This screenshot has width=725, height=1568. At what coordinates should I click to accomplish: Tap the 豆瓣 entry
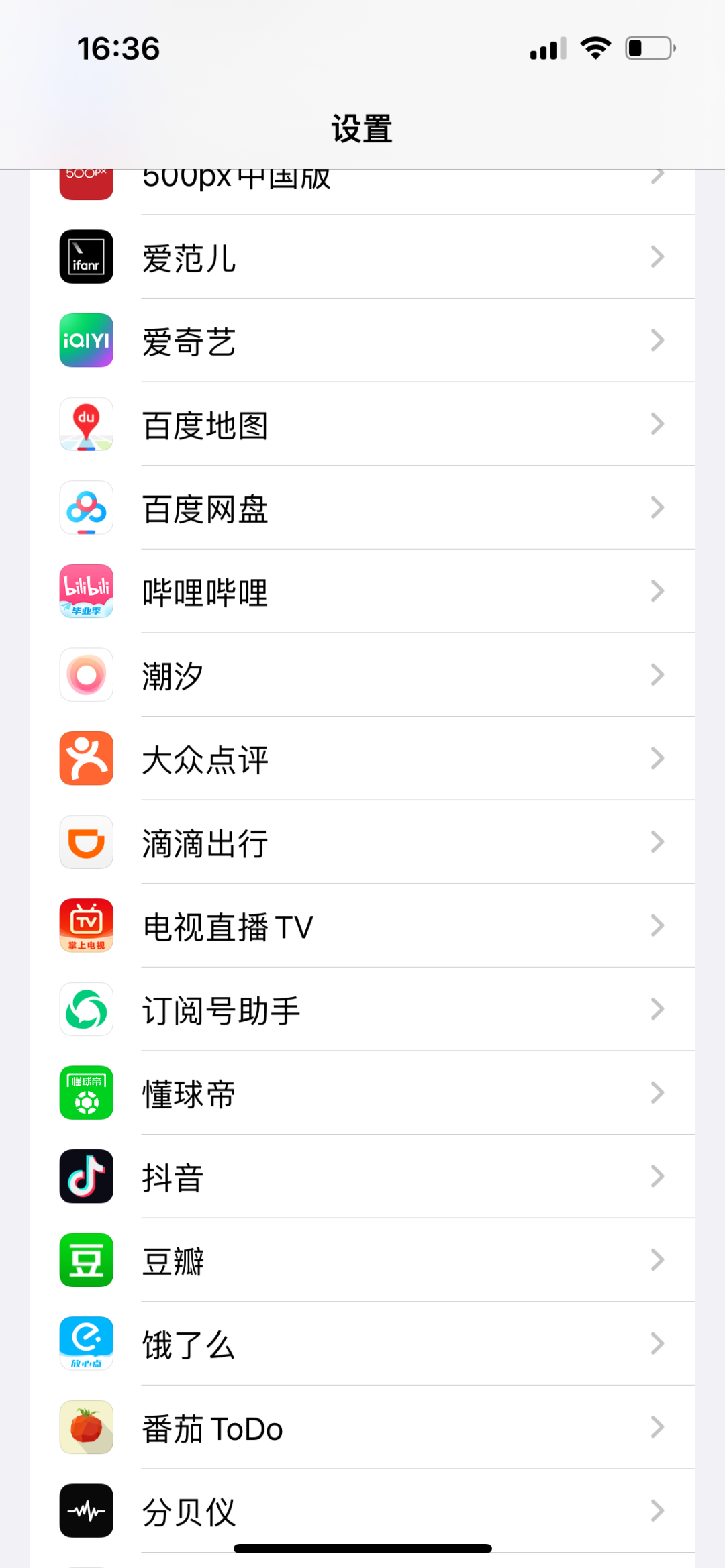tap(362, 1261)
